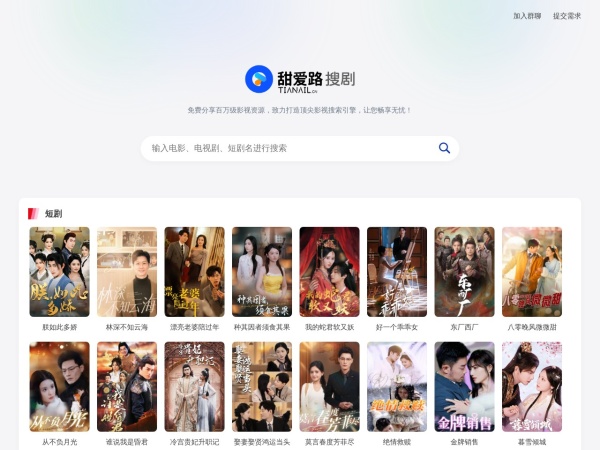600x450 pixels.
Task: Open the drama 从不负月光
Action: (59, 387)
